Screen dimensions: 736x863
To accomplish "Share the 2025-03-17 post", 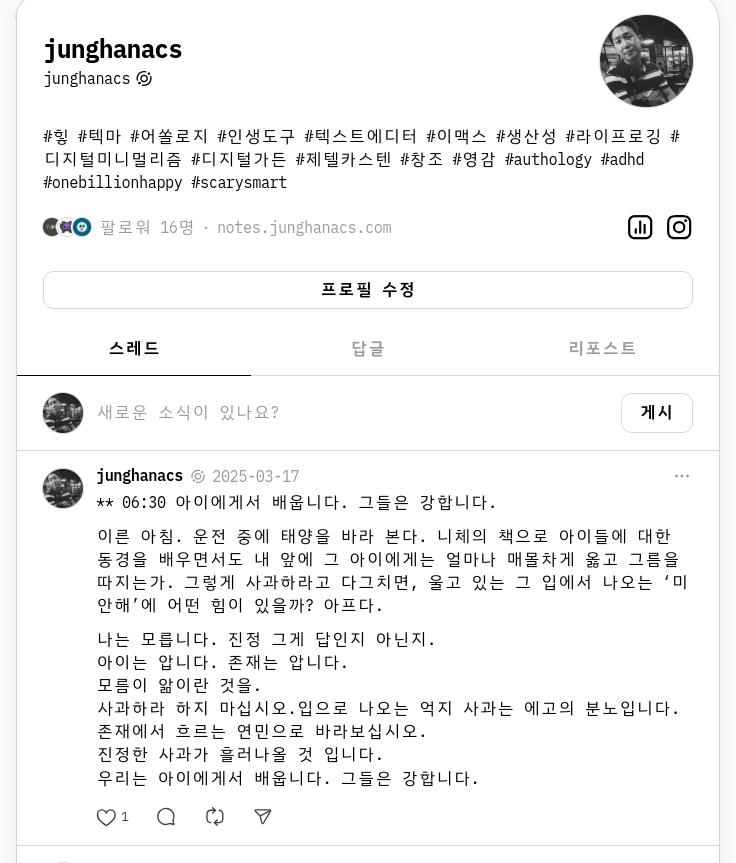I will pos(263,817).
